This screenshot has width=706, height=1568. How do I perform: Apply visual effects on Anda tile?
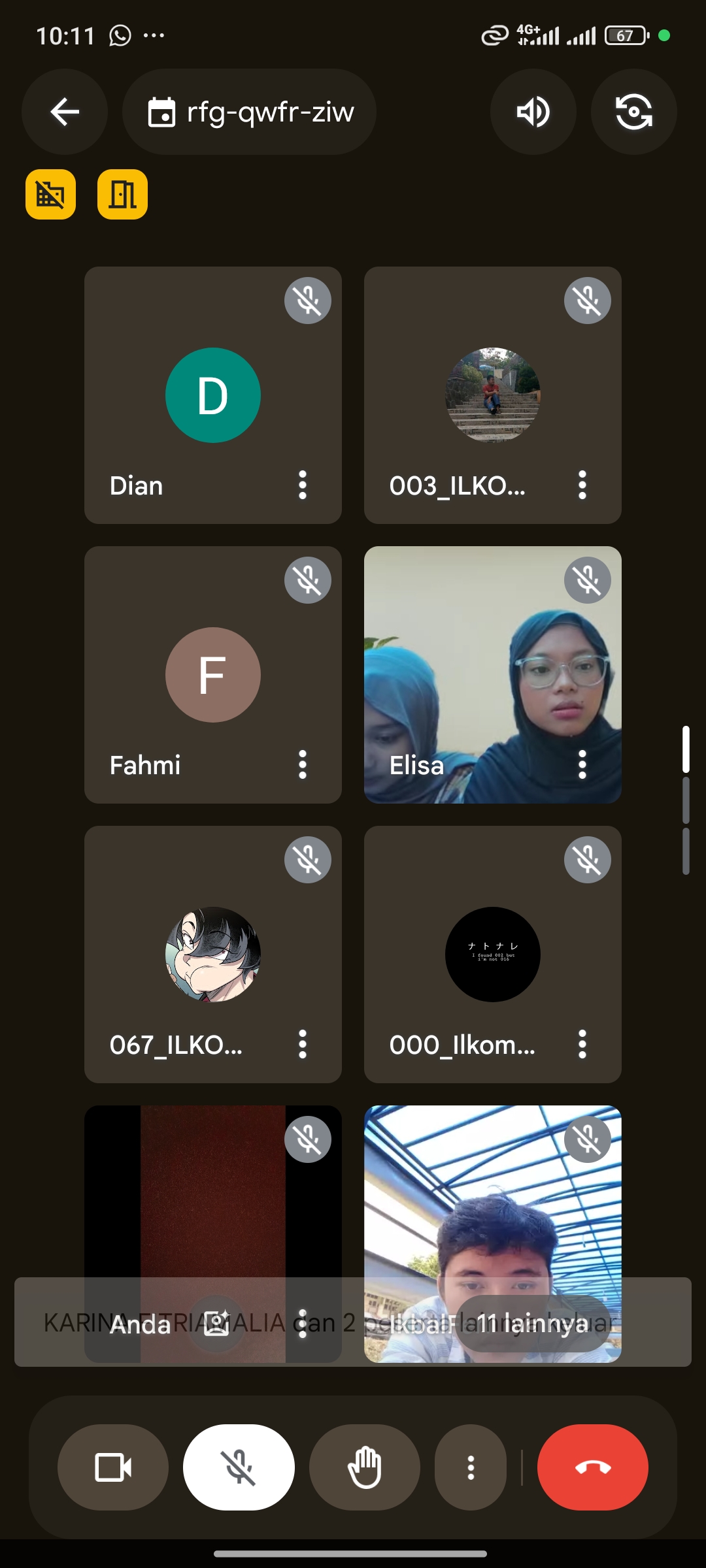(216, 1324)
